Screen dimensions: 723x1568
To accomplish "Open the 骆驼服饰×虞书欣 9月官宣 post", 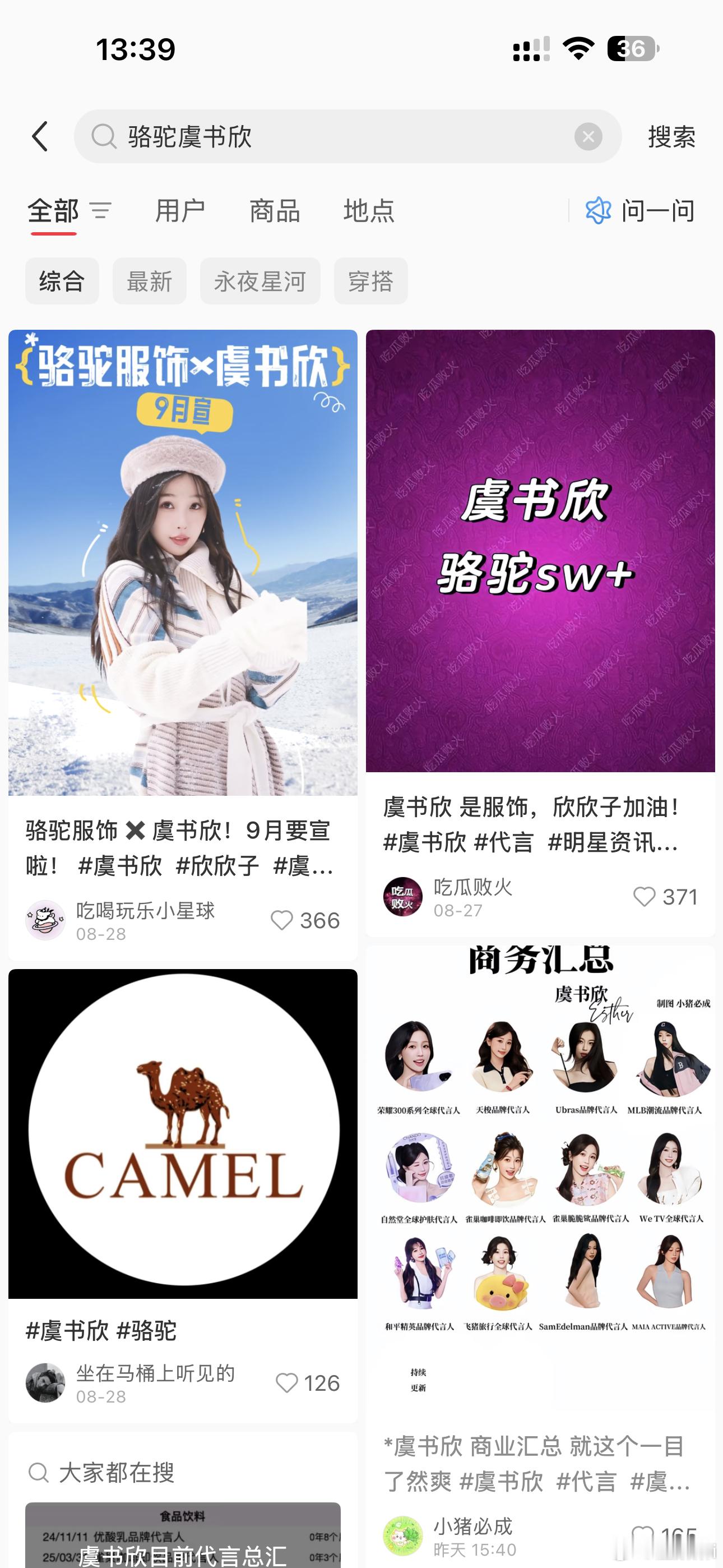I will [183, 562].
